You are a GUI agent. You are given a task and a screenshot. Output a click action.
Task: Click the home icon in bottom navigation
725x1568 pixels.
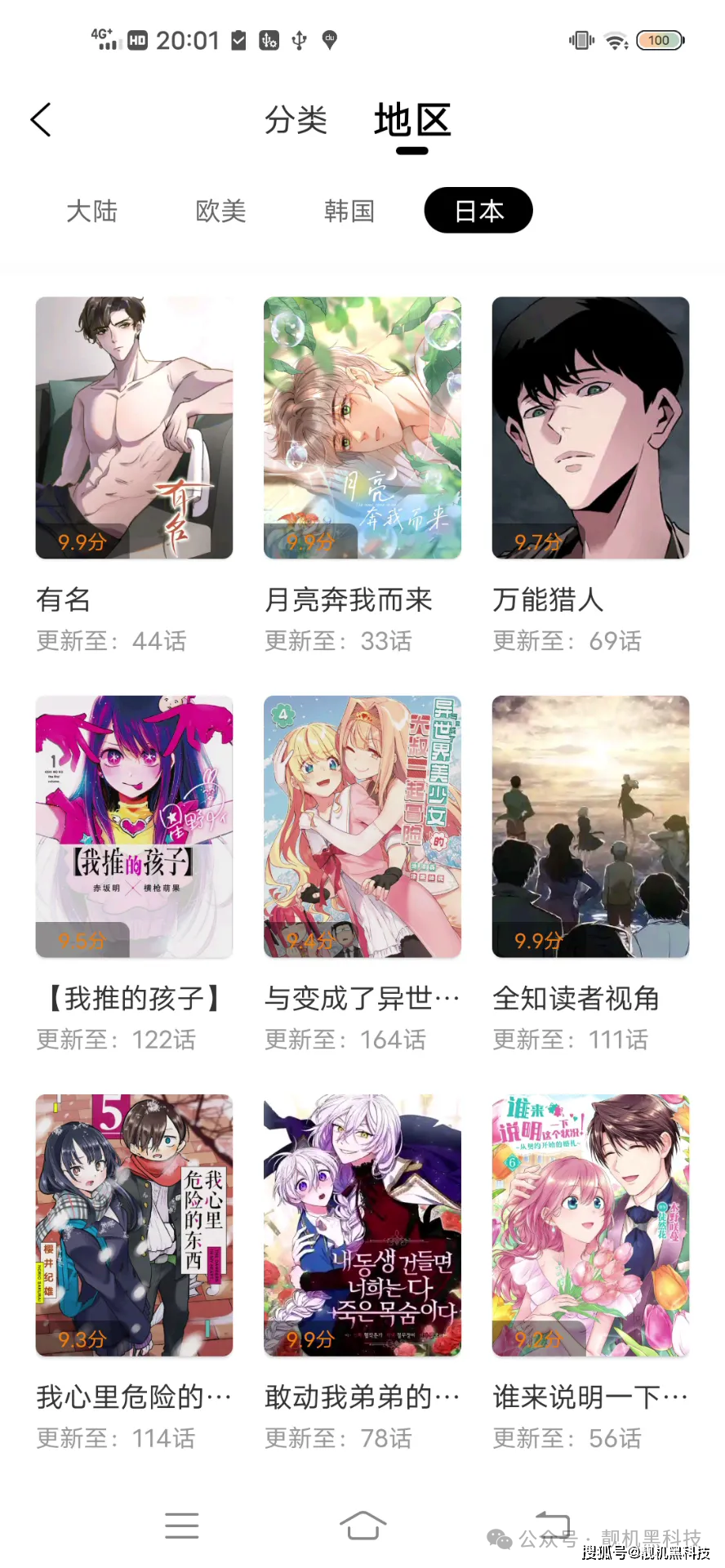tap(362, 1524)
